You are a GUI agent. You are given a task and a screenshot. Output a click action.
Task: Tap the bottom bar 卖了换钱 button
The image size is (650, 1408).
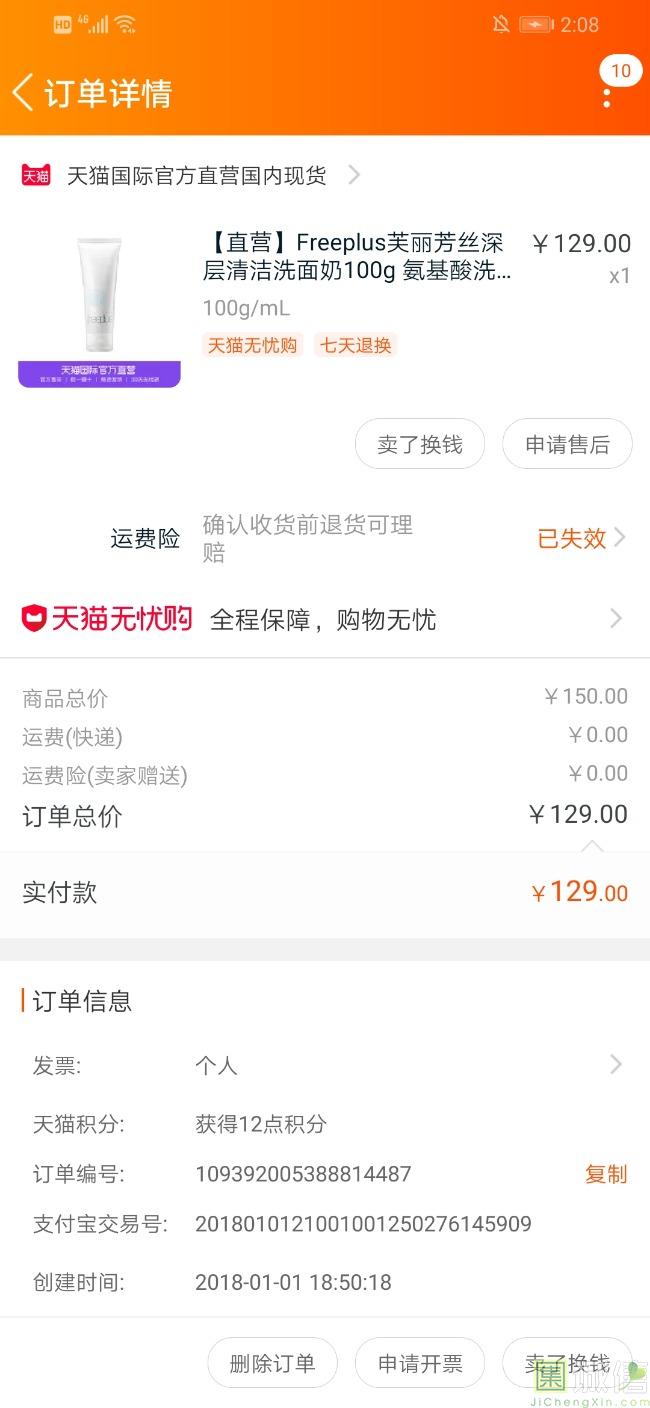click(x=567, y=1363)
